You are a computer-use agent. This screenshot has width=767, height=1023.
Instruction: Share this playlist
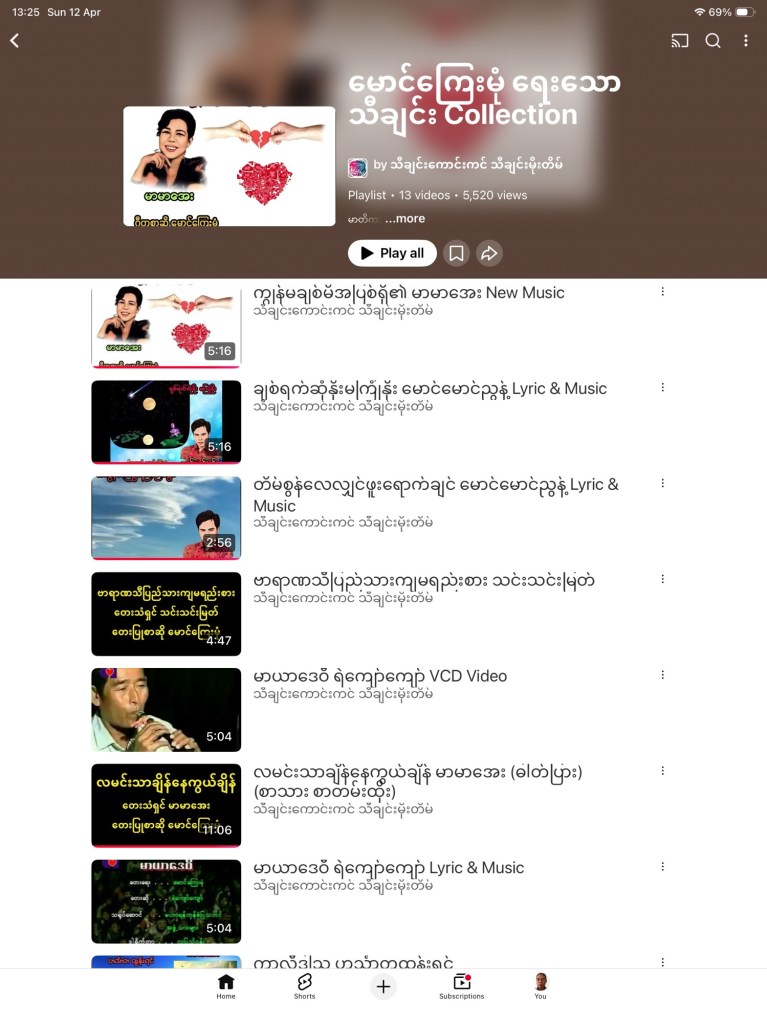point(489,253)
